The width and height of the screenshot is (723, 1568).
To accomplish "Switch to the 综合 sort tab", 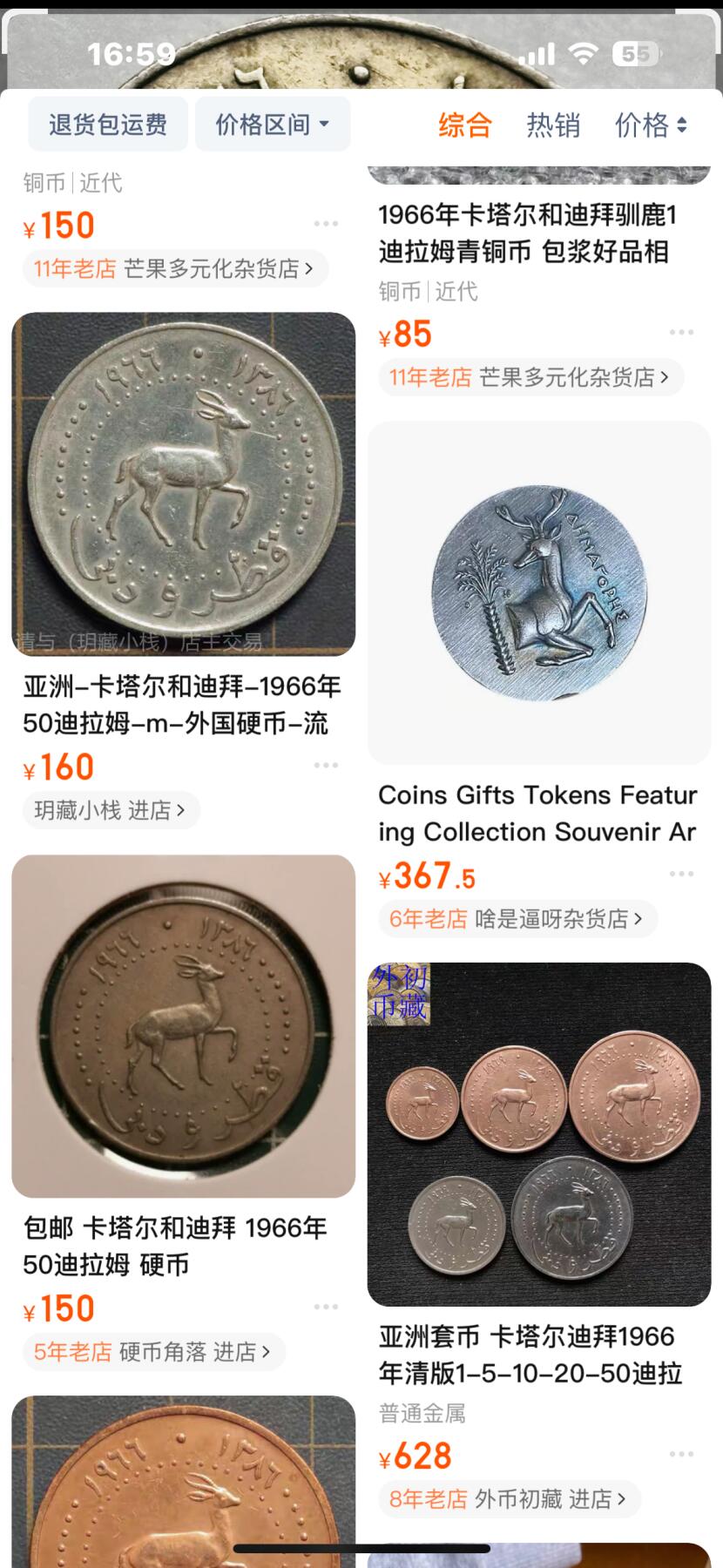I will (x=464, y=125).
